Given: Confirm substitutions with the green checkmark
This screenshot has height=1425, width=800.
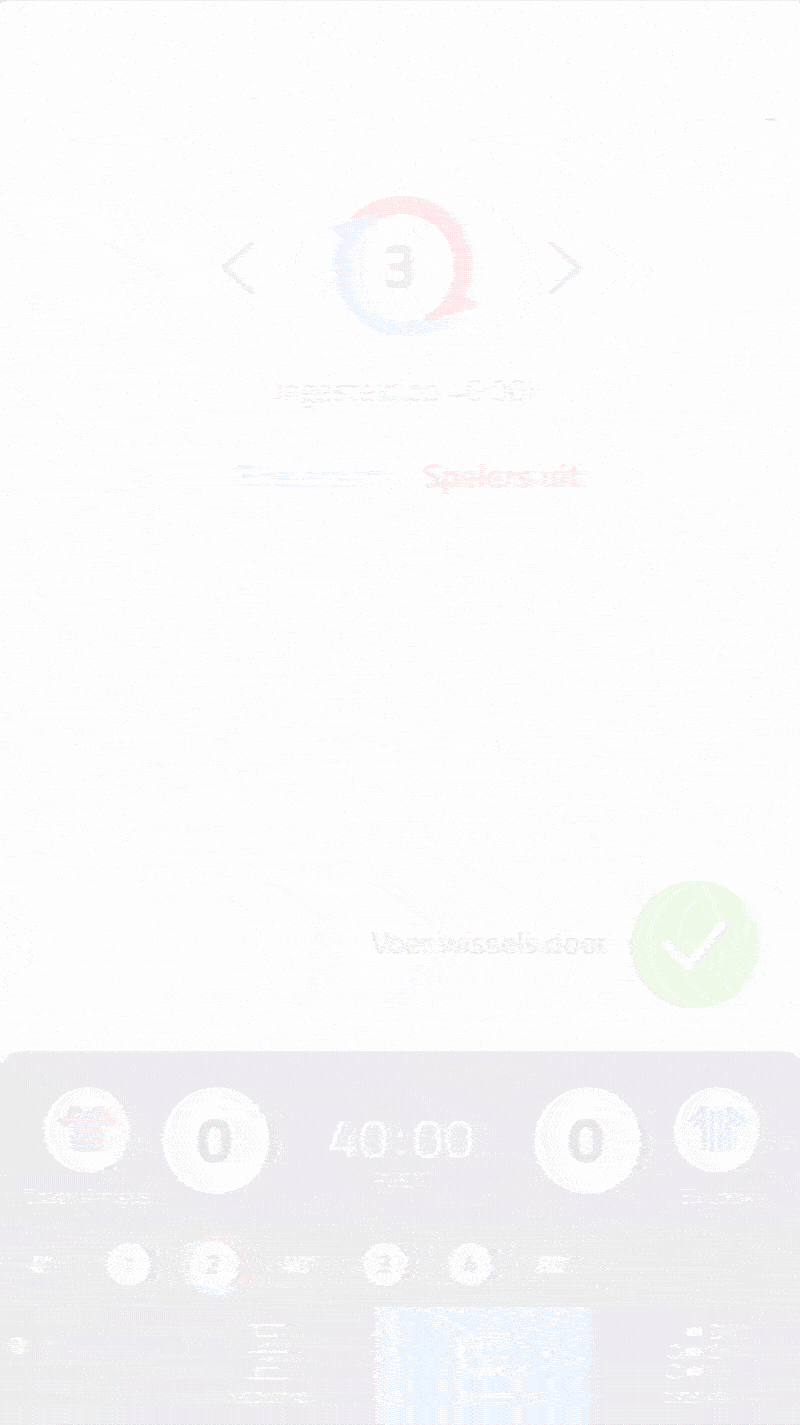Looking at the screenshot, I should [695, 944].
